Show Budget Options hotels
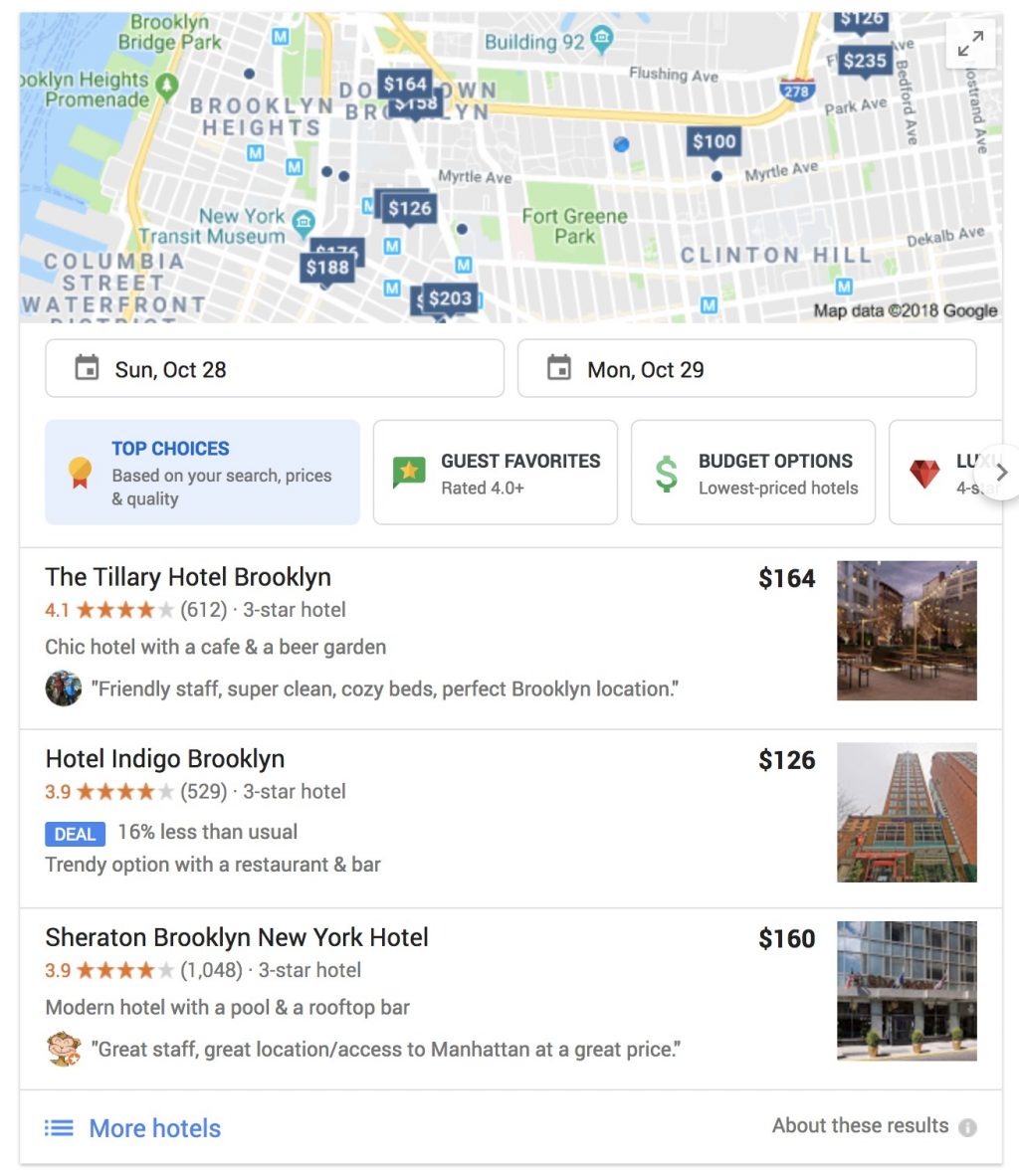 point(752,473)
